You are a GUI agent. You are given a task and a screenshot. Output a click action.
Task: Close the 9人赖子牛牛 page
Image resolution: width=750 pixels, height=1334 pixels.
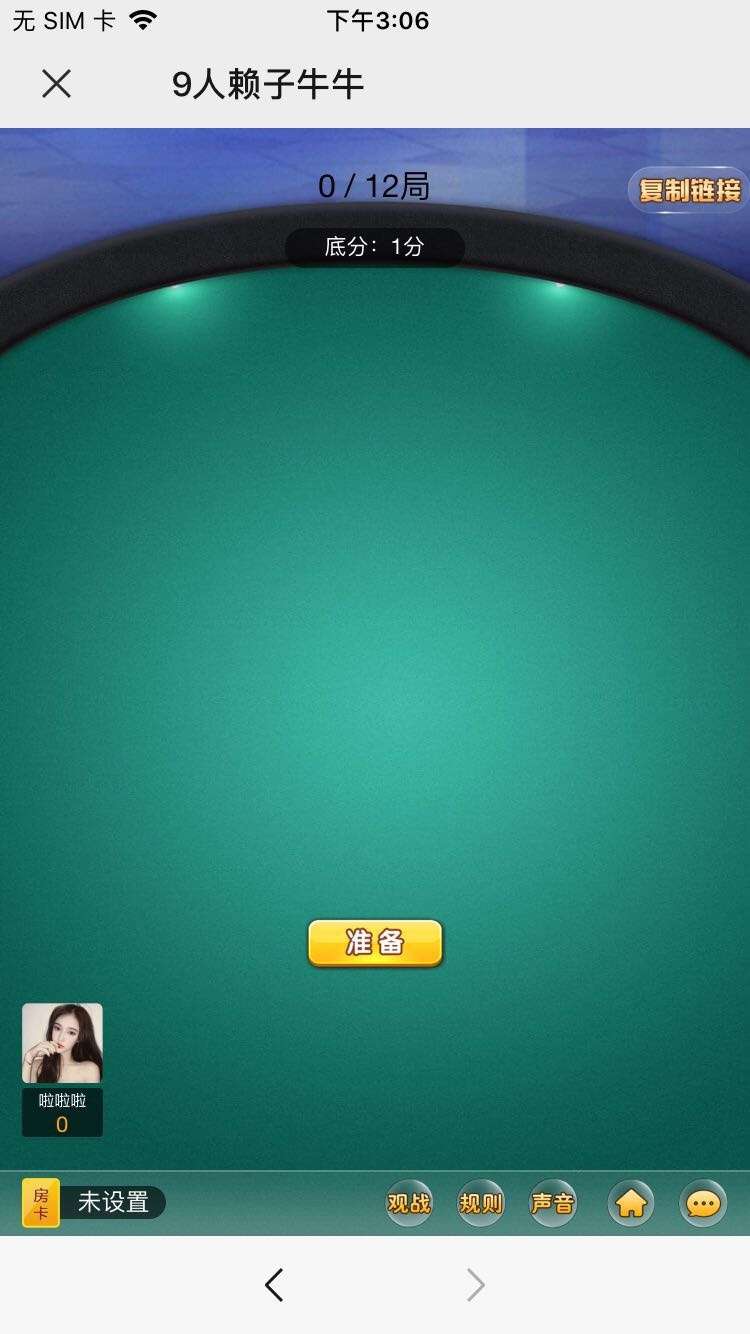tap(57, 84)
